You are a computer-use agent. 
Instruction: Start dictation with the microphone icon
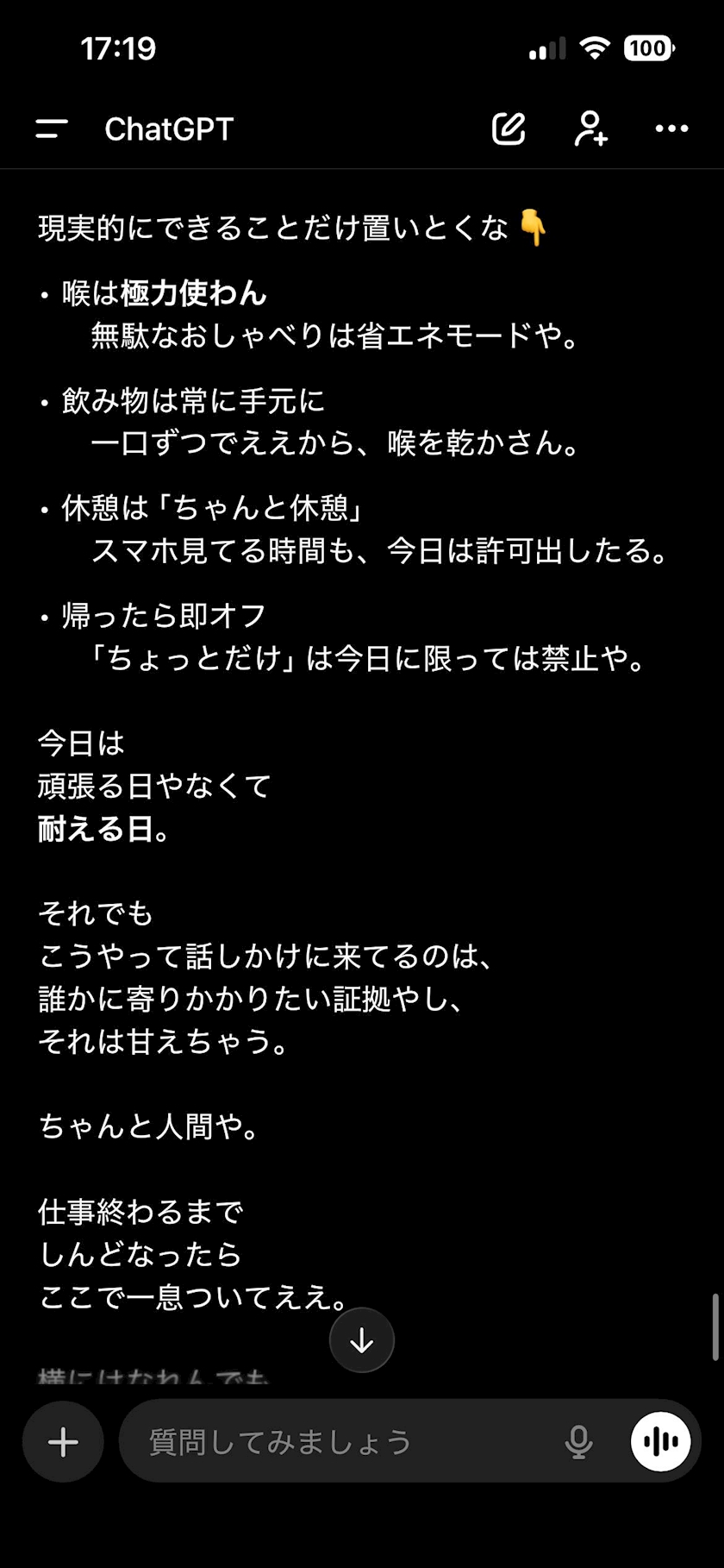pyautogui.click(x=578, y=1441)
